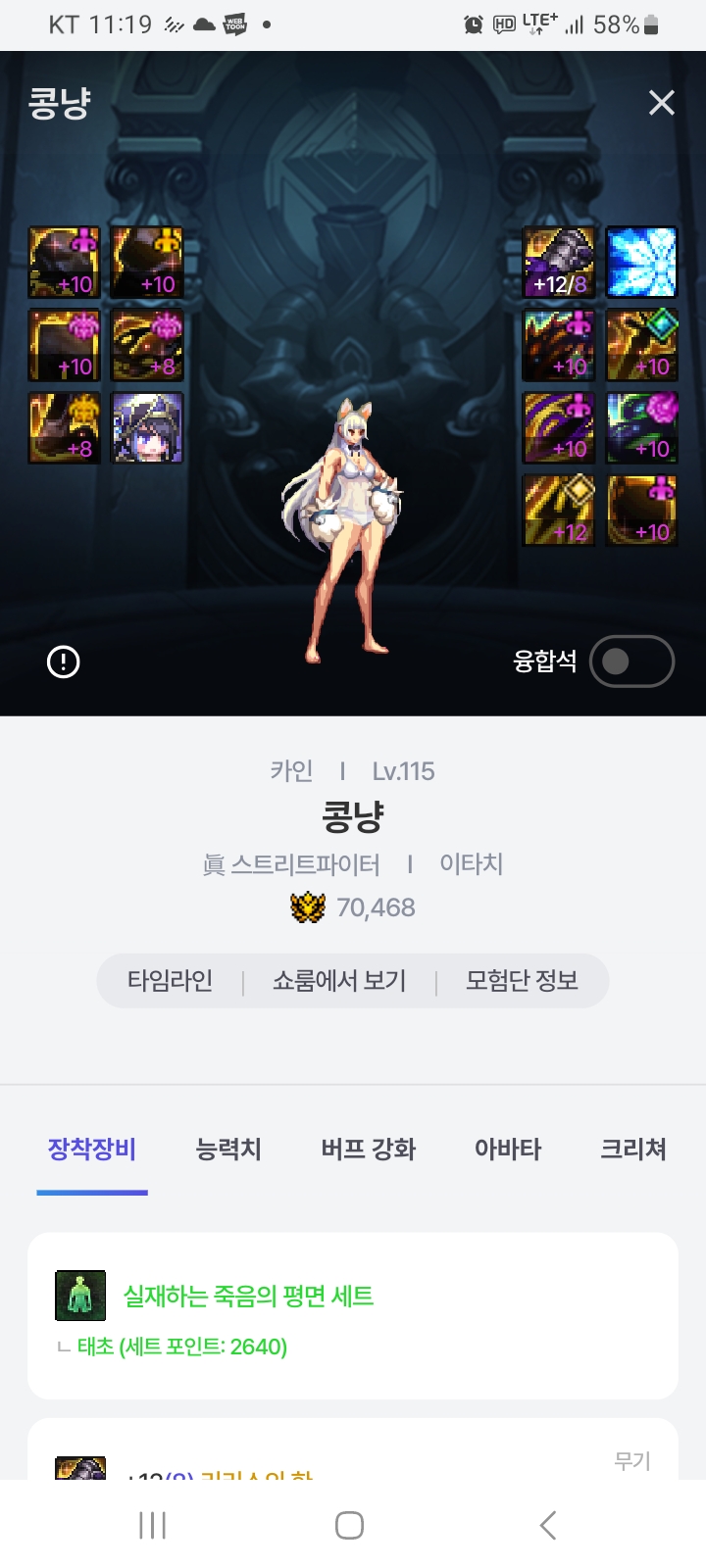Go back with the system back button
Screen dimensions: 706x1568
point(548,1525)
